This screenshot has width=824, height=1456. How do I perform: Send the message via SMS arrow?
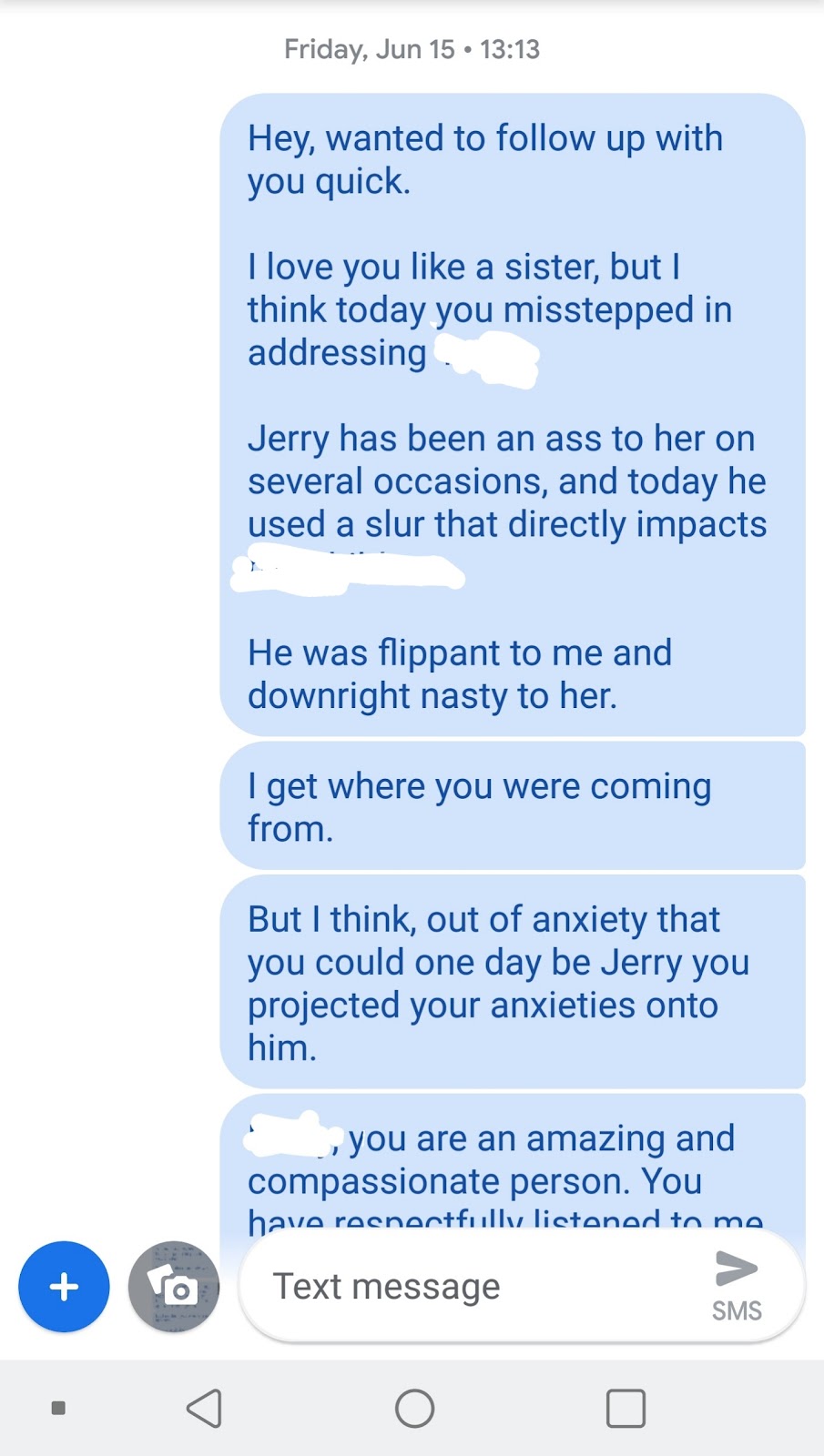(737, 1287)
